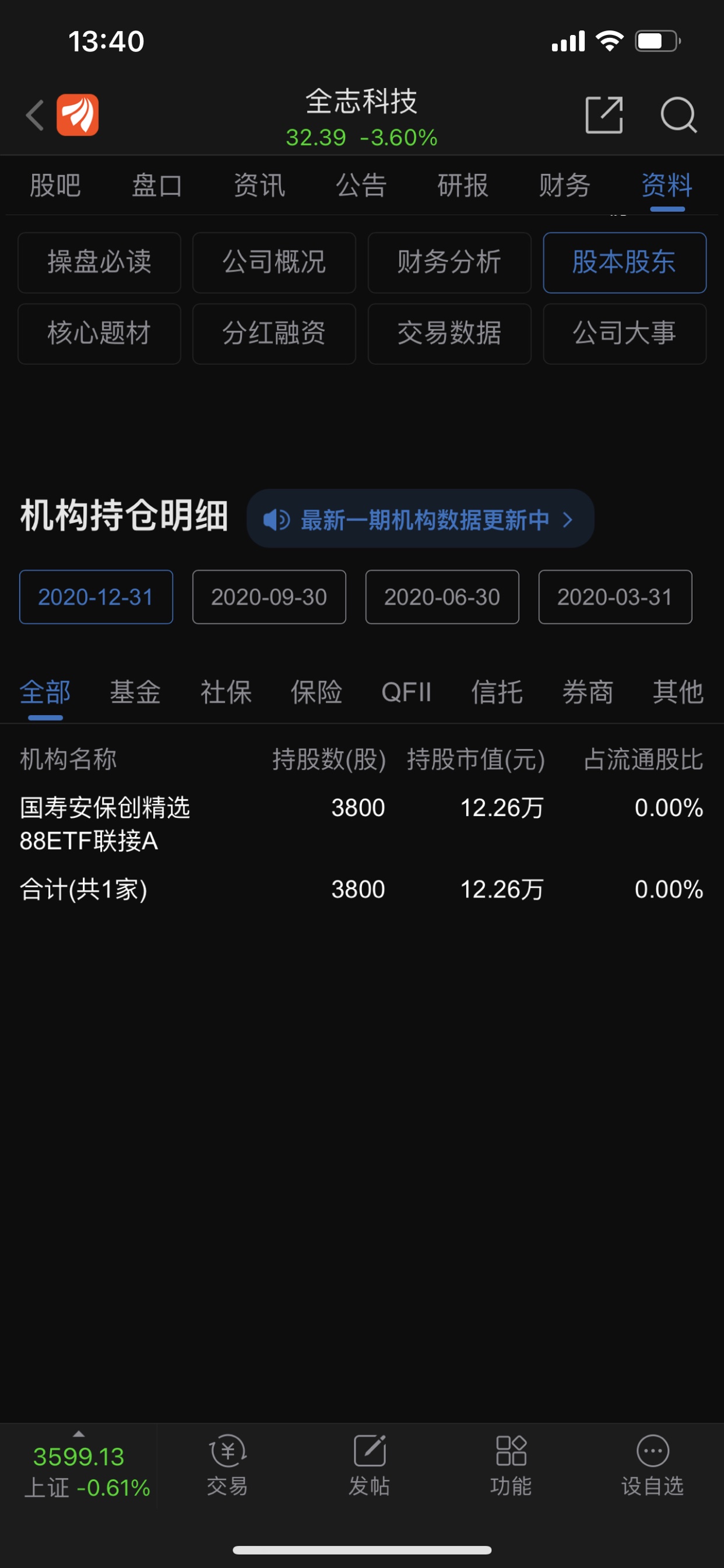Tap the share icon in the header
Image resolution: width=724 pixels, height=1568 pixels.
coord(604,114)
